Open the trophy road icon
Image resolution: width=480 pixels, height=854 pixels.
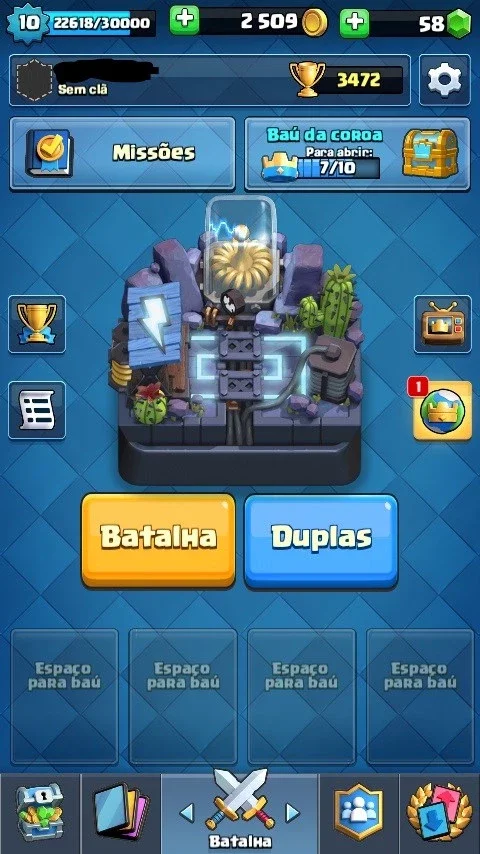pyautogui.click(x=37, y=324)
